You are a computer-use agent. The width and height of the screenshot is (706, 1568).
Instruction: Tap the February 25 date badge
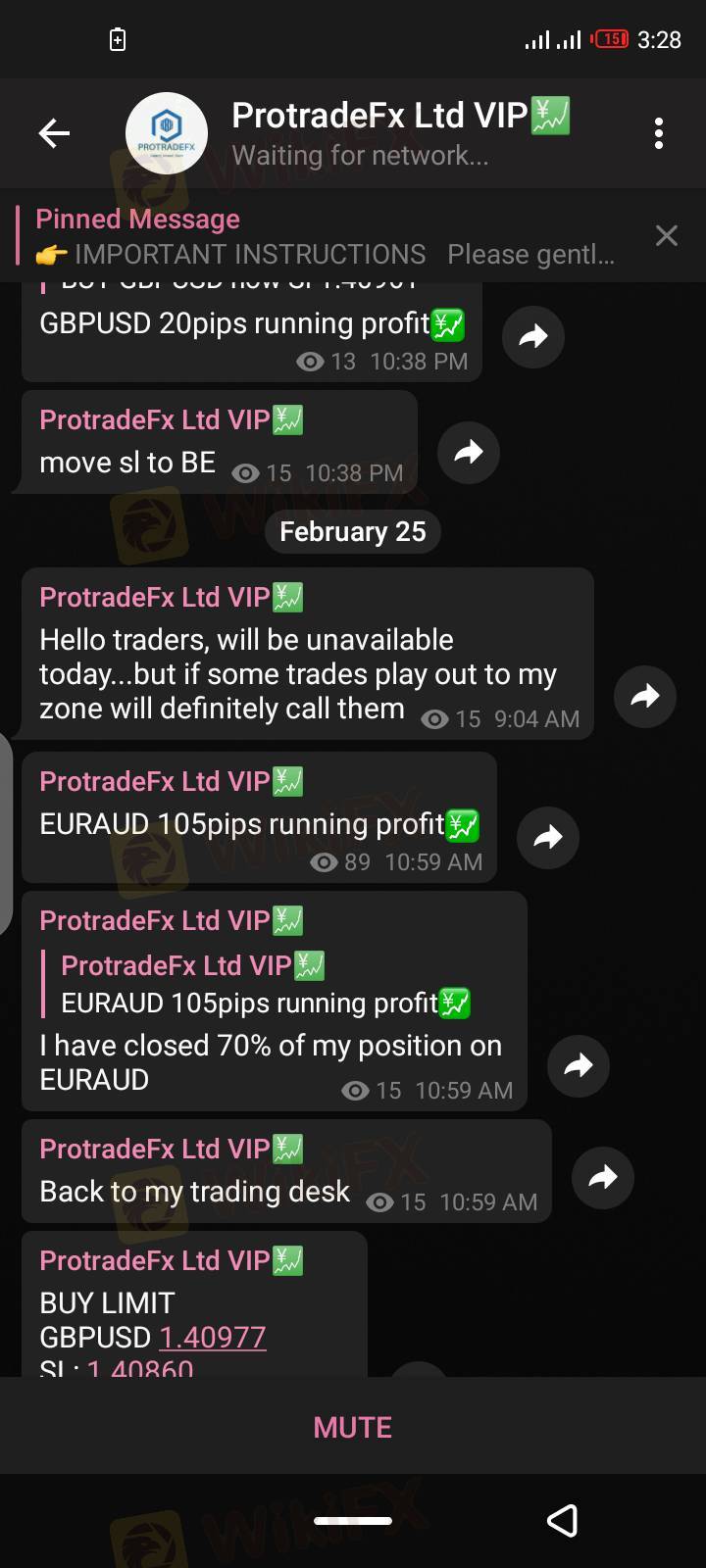tap(353, 532)
